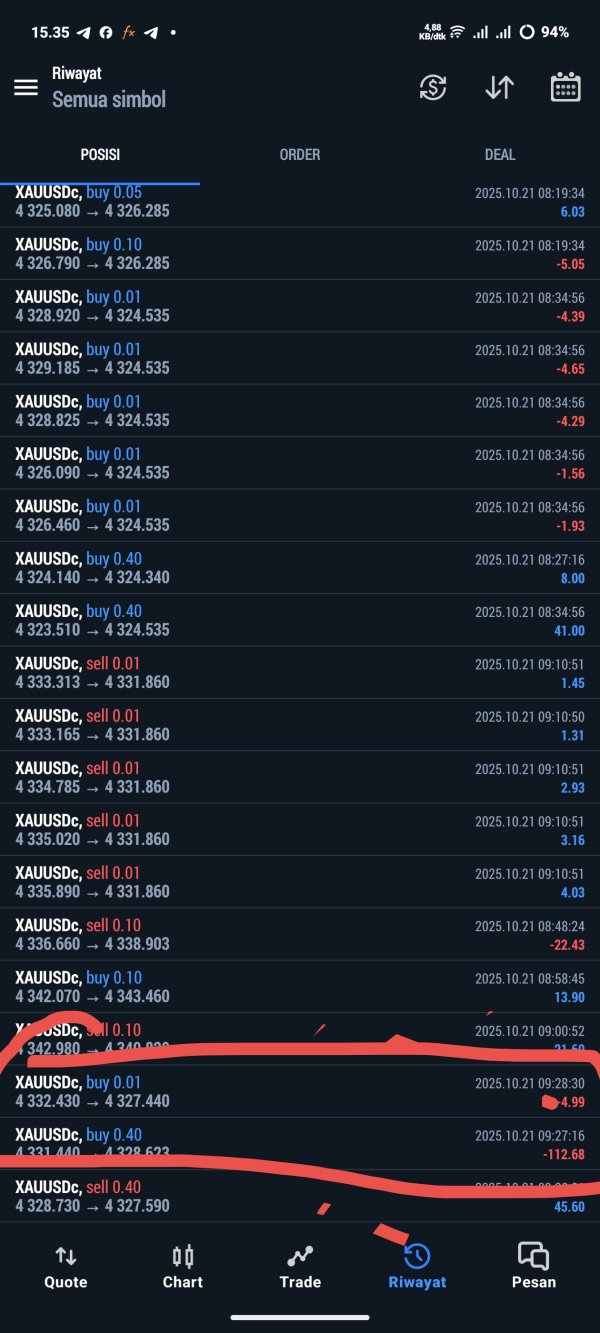Open the hamburger drawer menu
This screenshot has width=600, height=1333.
(25, 88)
